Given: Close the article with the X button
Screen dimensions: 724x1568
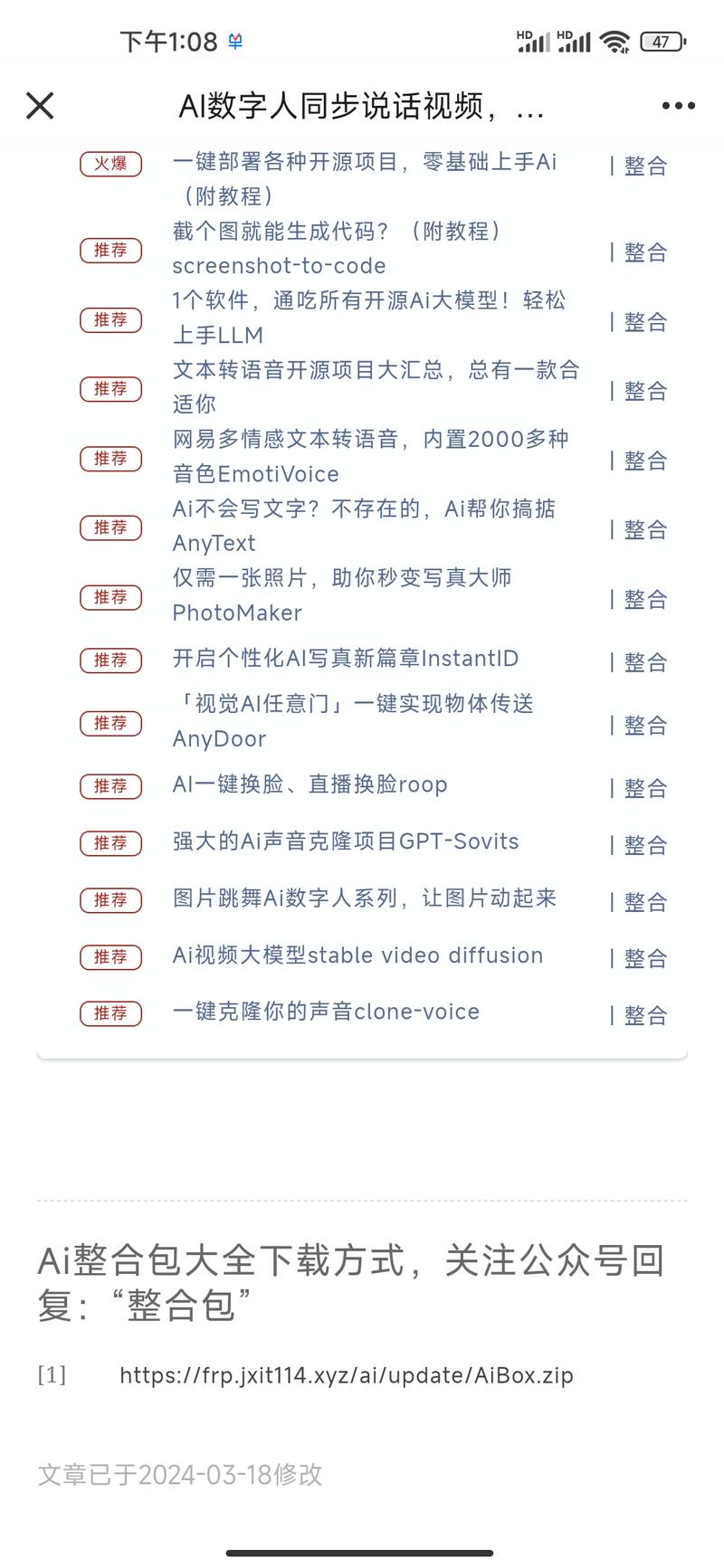Looking at the screenshot, I should click(40, 106).
